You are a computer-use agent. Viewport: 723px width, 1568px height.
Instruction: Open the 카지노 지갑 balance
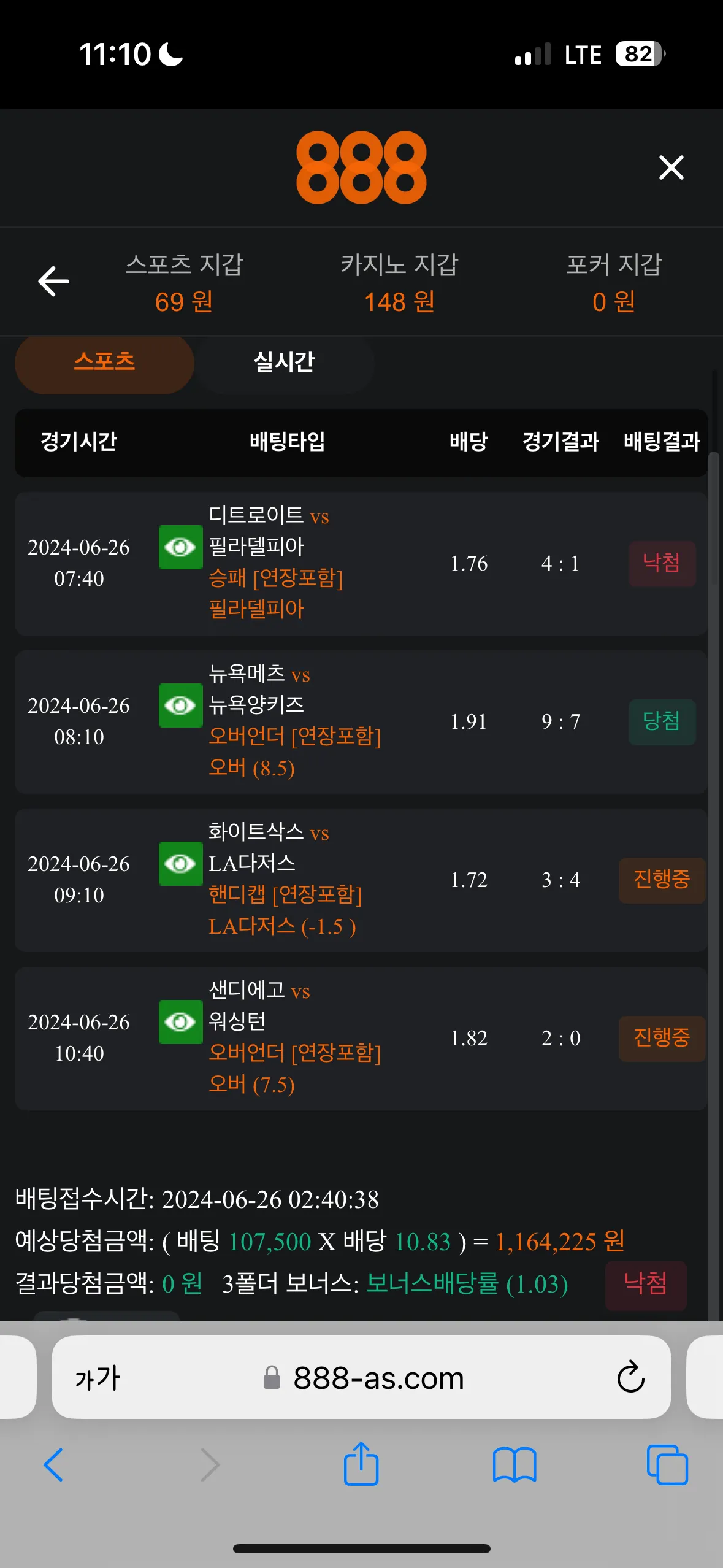pos(399,283)
